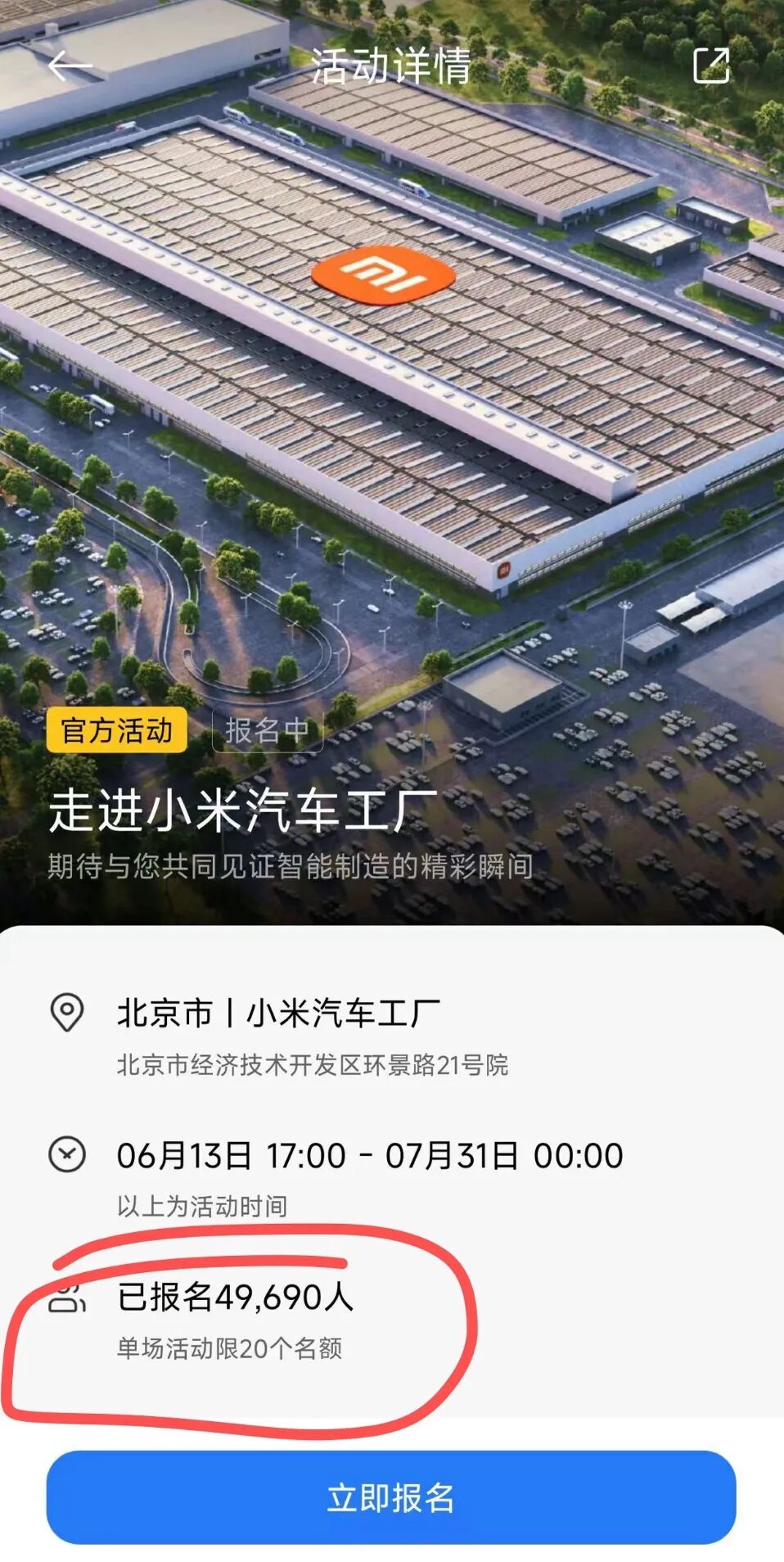Click the location pin icon beside 北京市
The image size is (784, 1562).
click(x=69, y=1015)
